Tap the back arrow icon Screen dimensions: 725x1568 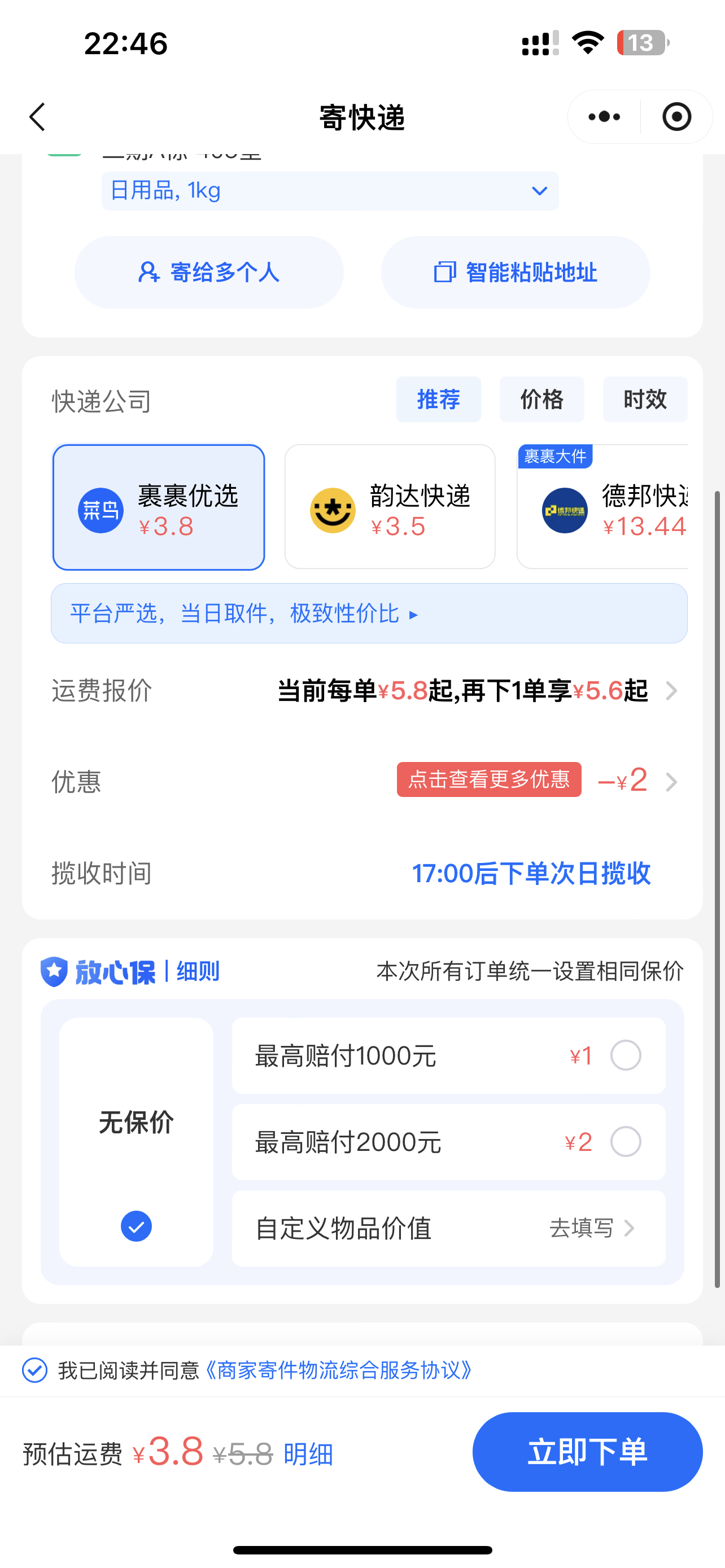coord(37,117)
